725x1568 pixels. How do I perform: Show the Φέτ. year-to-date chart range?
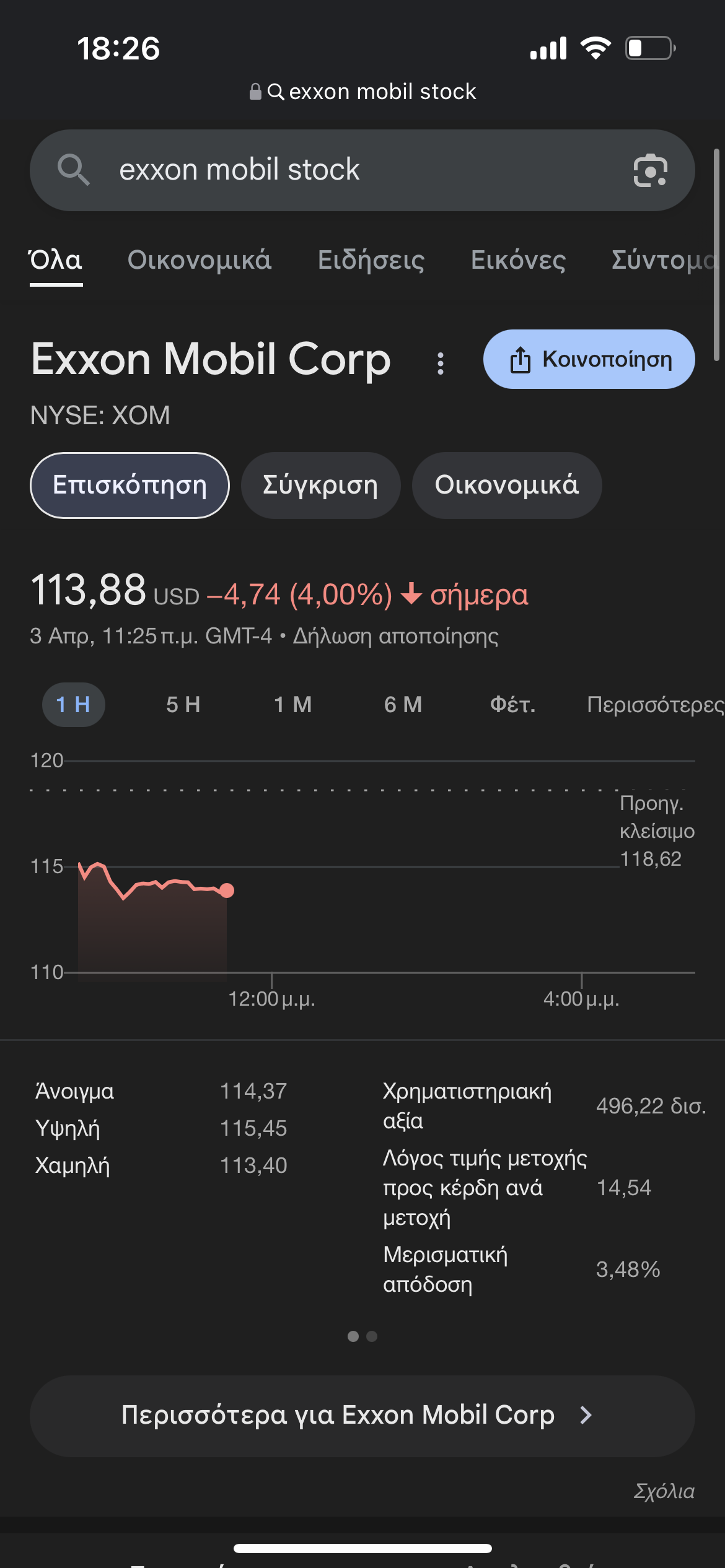(512, 705)
